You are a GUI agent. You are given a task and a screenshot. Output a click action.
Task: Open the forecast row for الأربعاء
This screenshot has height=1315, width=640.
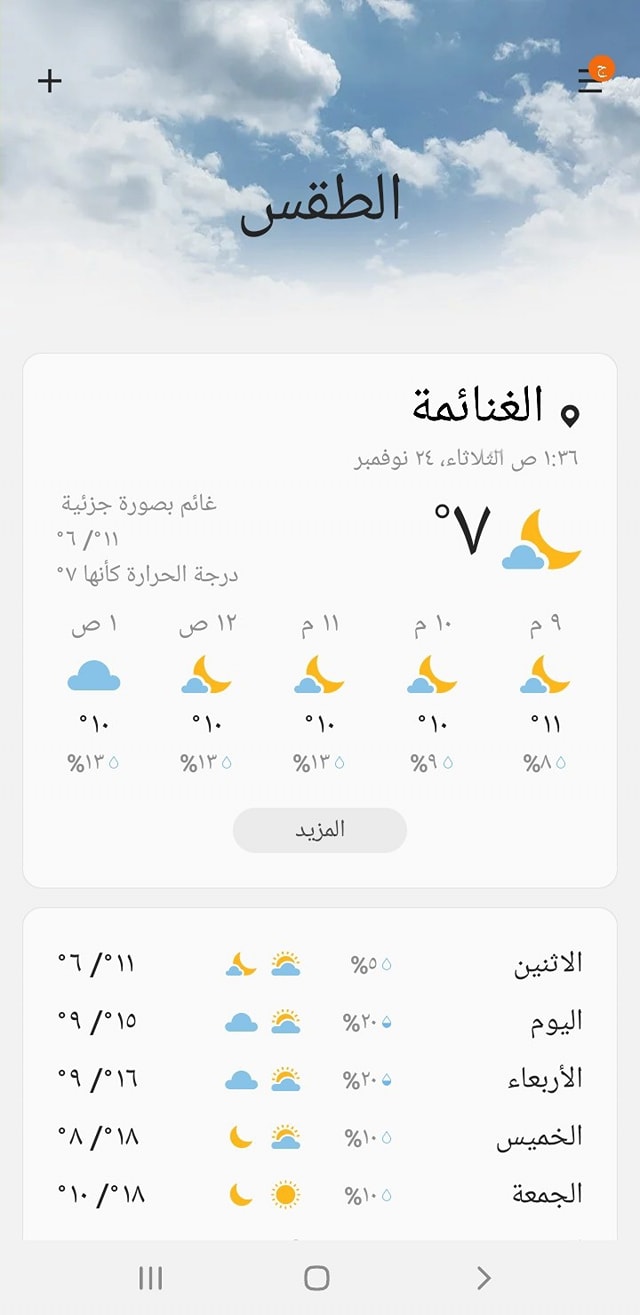320,1080
